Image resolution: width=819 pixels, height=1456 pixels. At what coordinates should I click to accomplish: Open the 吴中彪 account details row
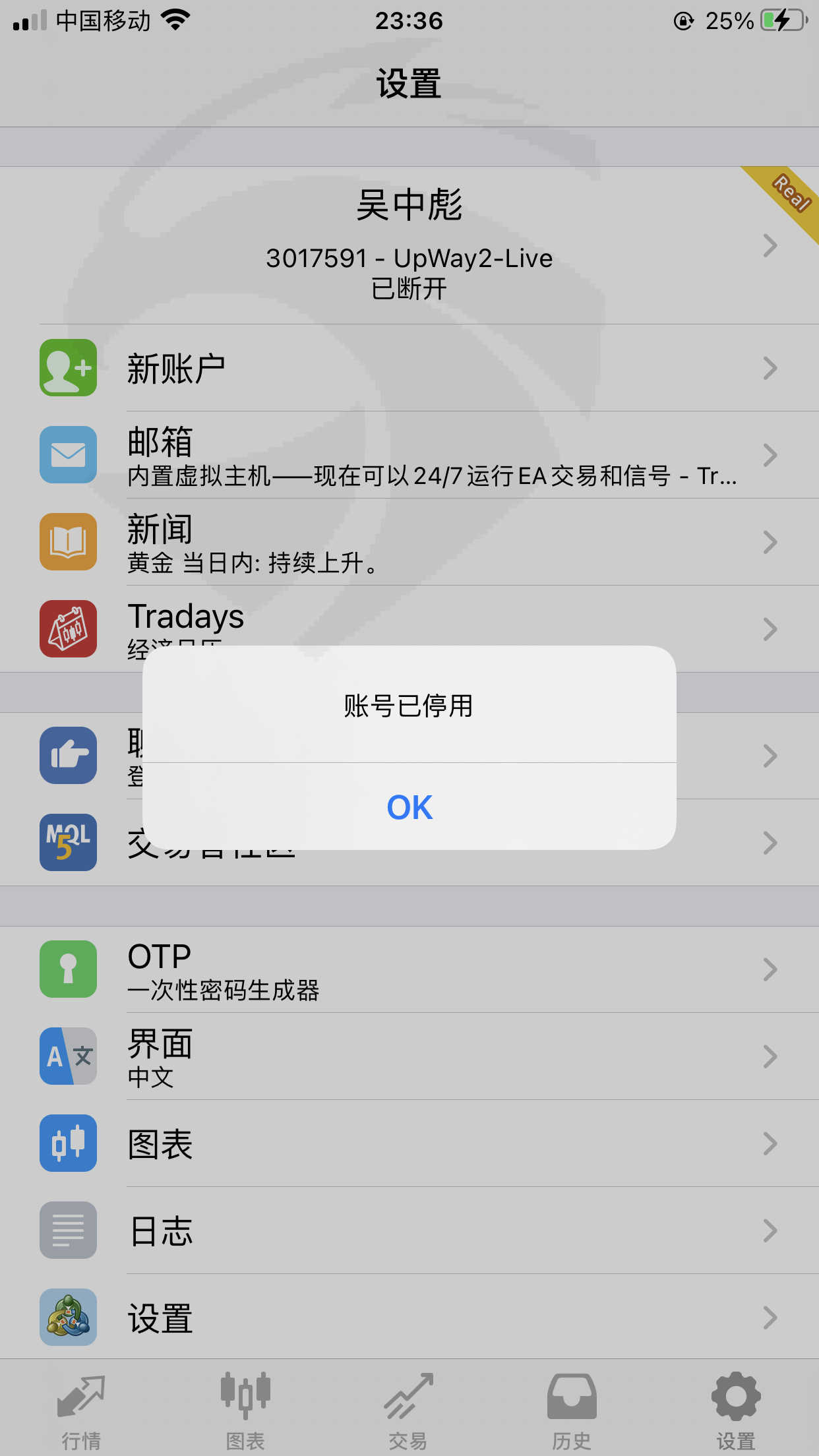[409, 245]
